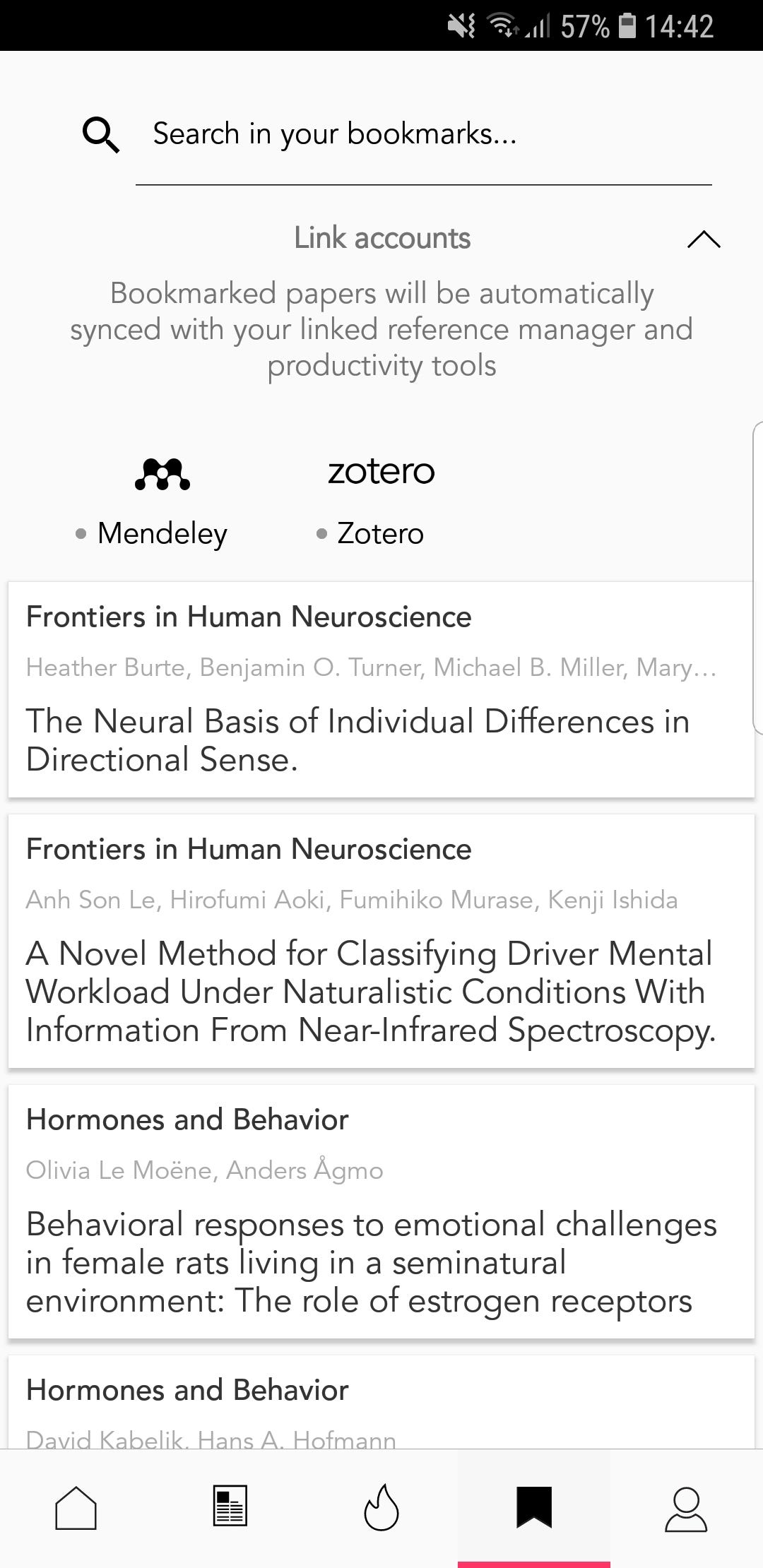Collapse the Link accounts section
The image size is (763, 1568).
pos(703,239)
